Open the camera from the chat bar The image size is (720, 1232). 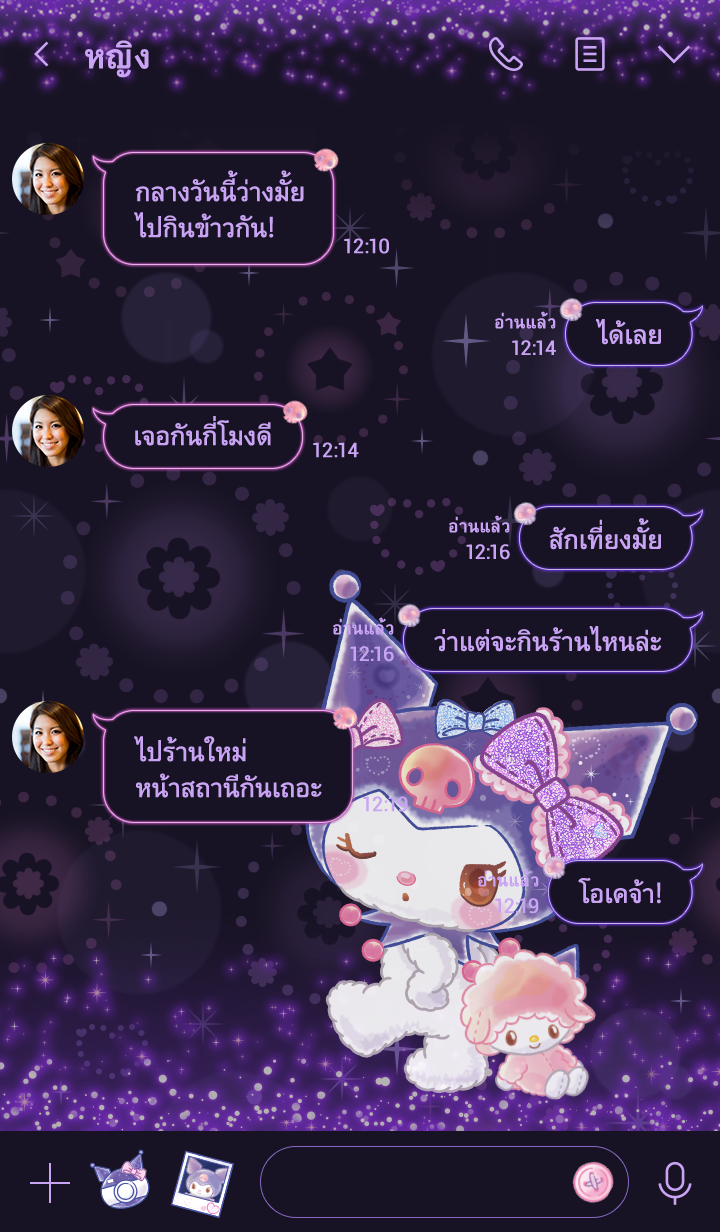pos(121,1181)
